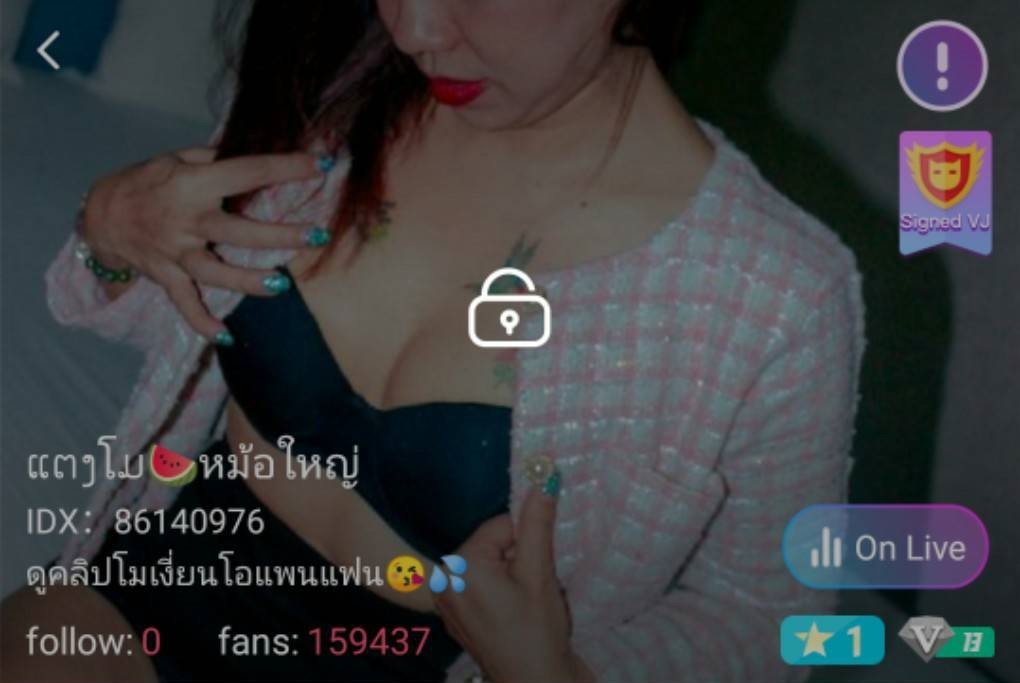Go back using the arrow icon
1020x683 pixels.
48,50
